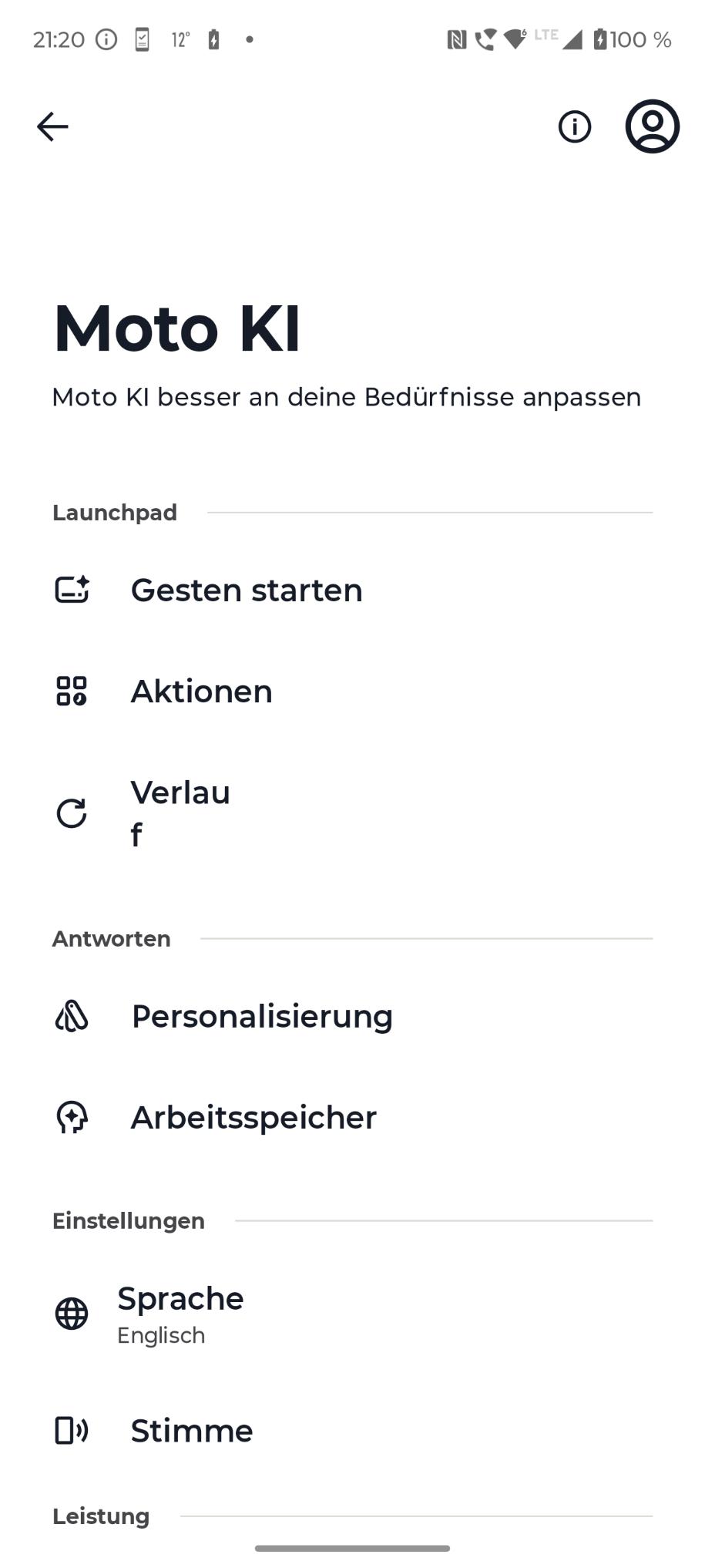Open the Aktionen row
The image size is (705, 1568).
[352, 691]
